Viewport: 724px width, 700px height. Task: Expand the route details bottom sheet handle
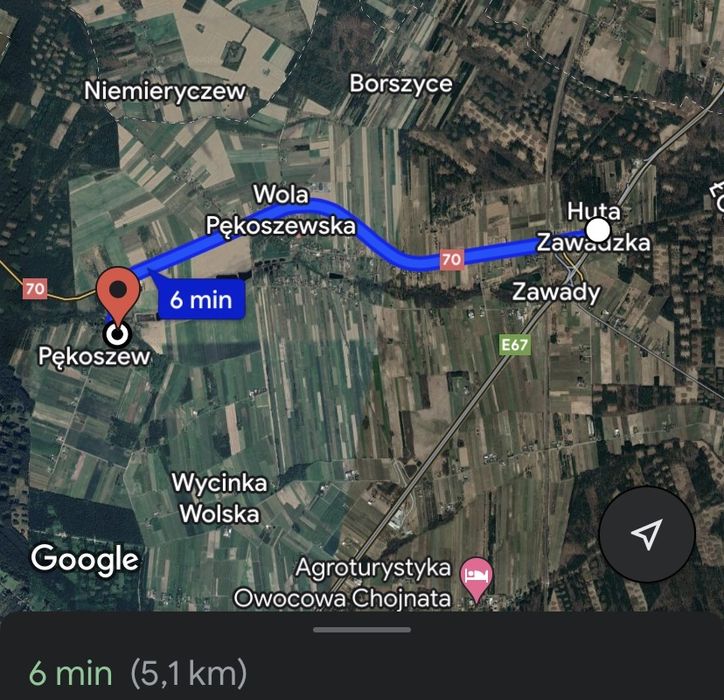click(x=362, y=630)
